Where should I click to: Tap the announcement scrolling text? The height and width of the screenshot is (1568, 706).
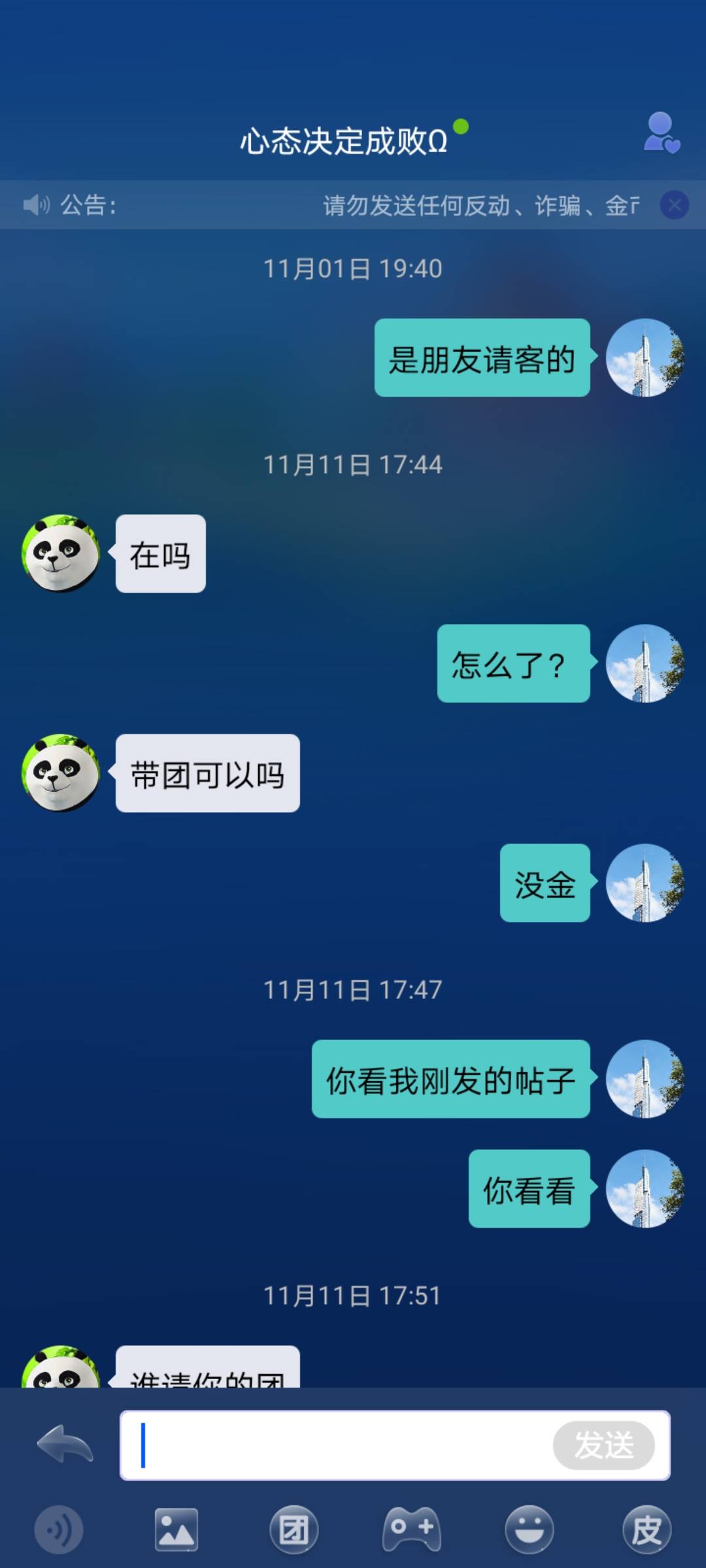click(482, 204)
